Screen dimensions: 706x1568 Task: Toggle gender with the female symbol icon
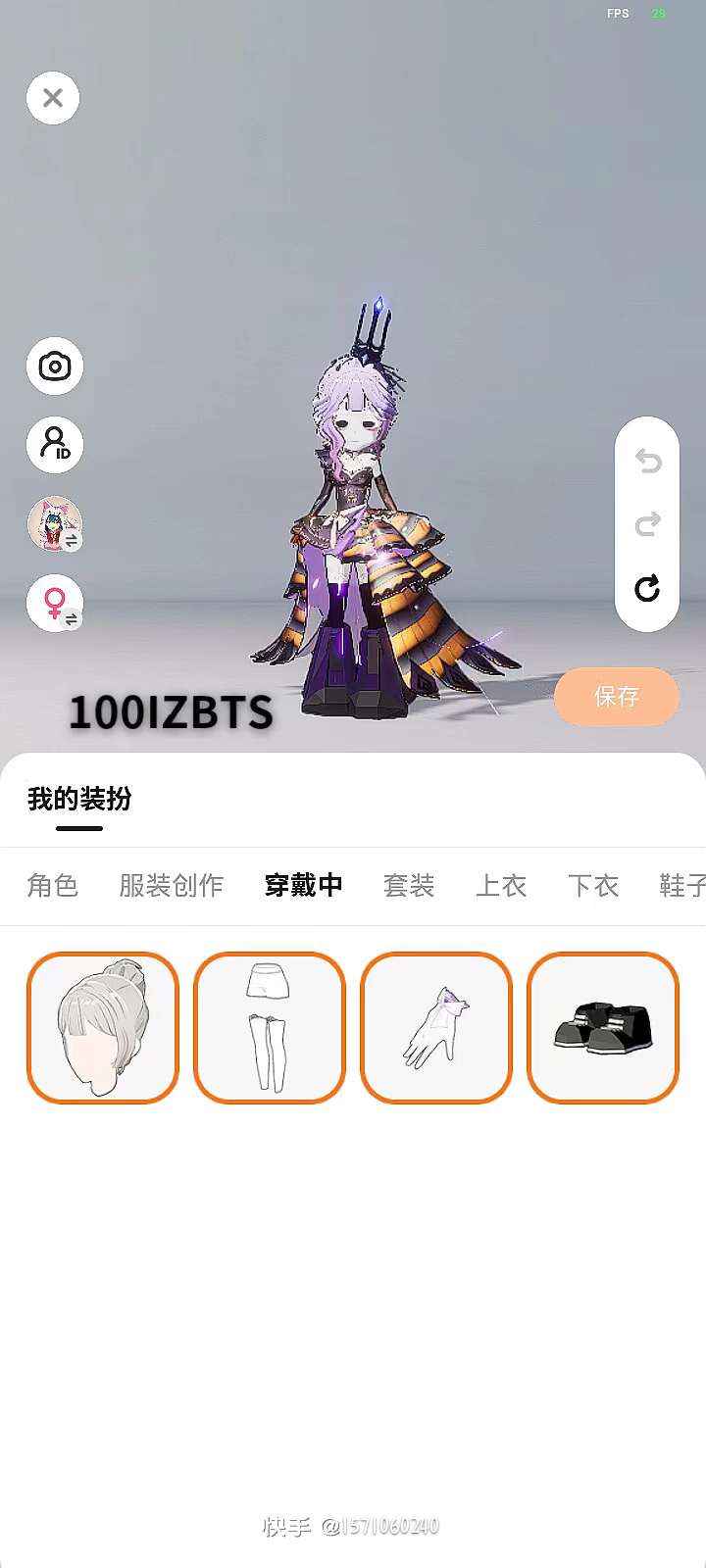pyautogui.click(x=55, y=602)
